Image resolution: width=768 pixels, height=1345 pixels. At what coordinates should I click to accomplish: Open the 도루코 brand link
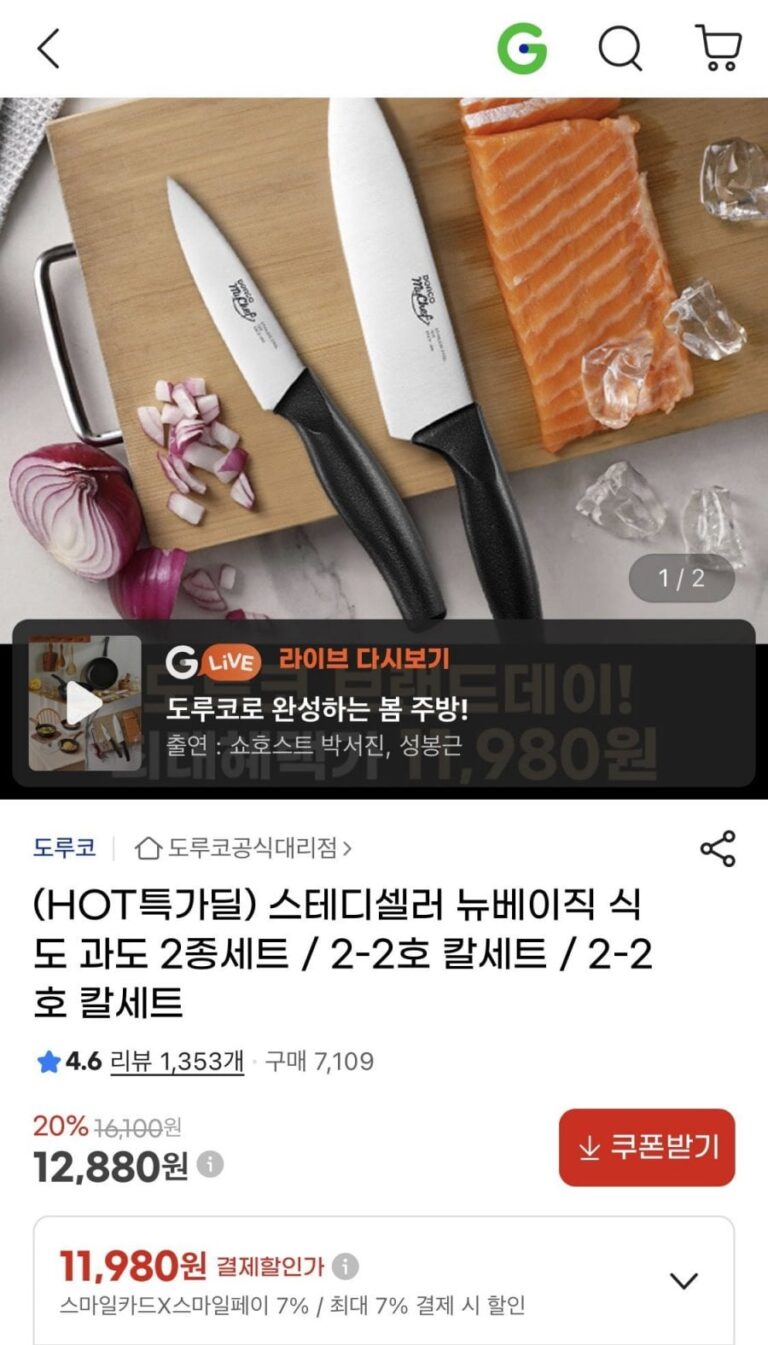point(65,848)
